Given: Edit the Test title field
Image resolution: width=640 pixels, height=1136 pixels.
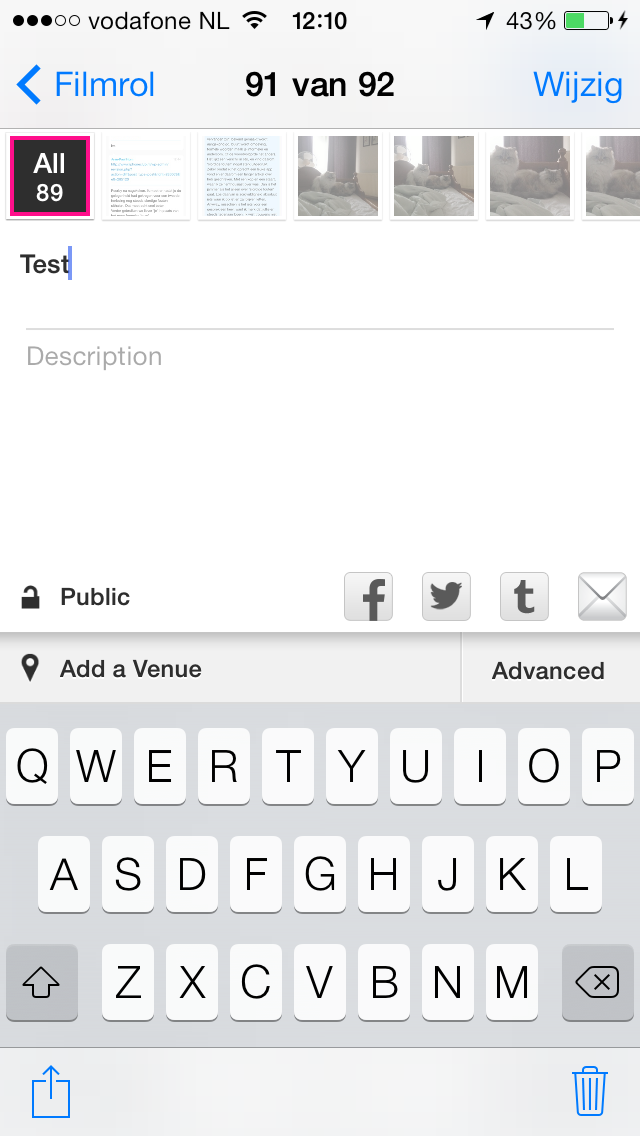Looking at the screenshot, I should click(320, 264).
